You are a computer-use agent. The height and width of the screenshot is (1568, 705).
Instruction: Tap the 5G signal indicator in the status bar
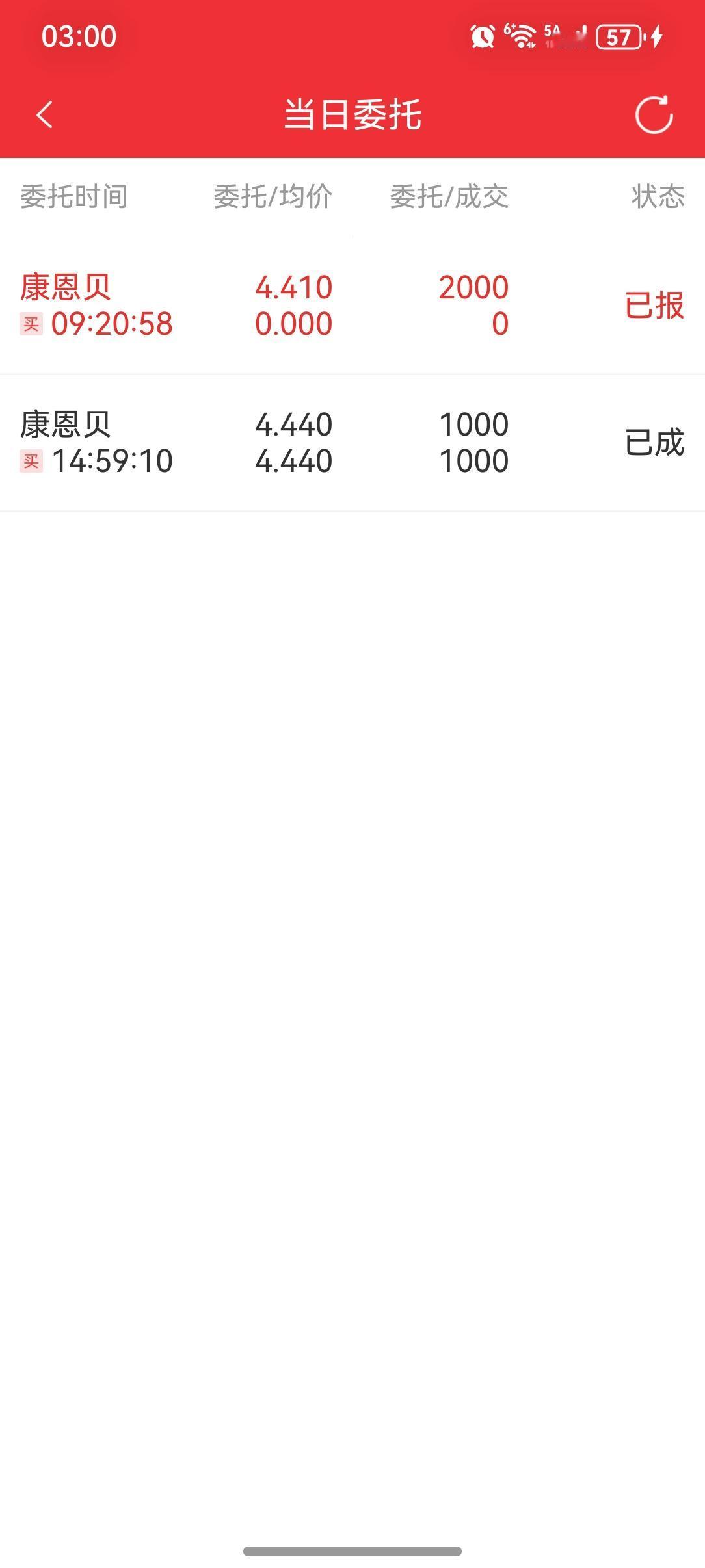click(554, 37)
